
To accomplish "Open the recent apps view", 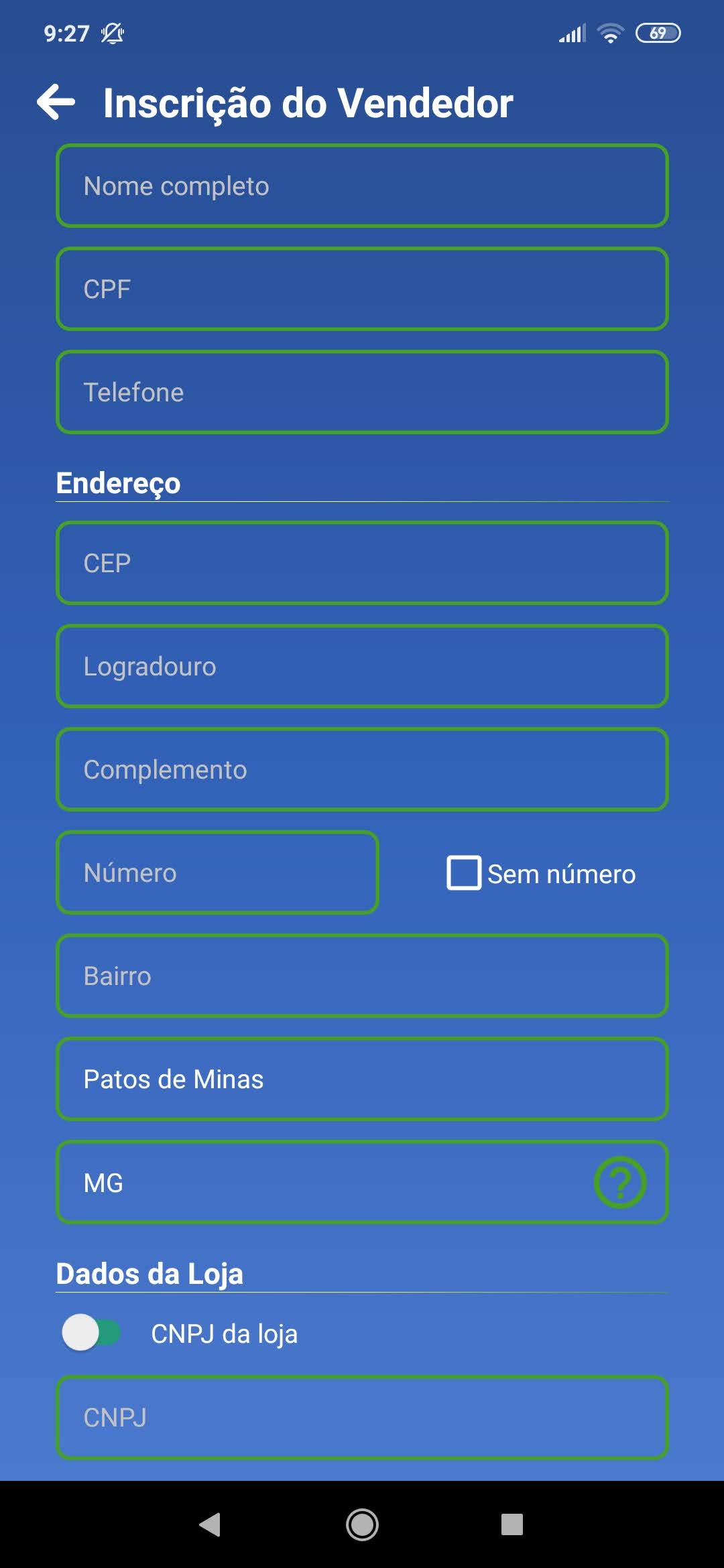I will coord(512,1525).
